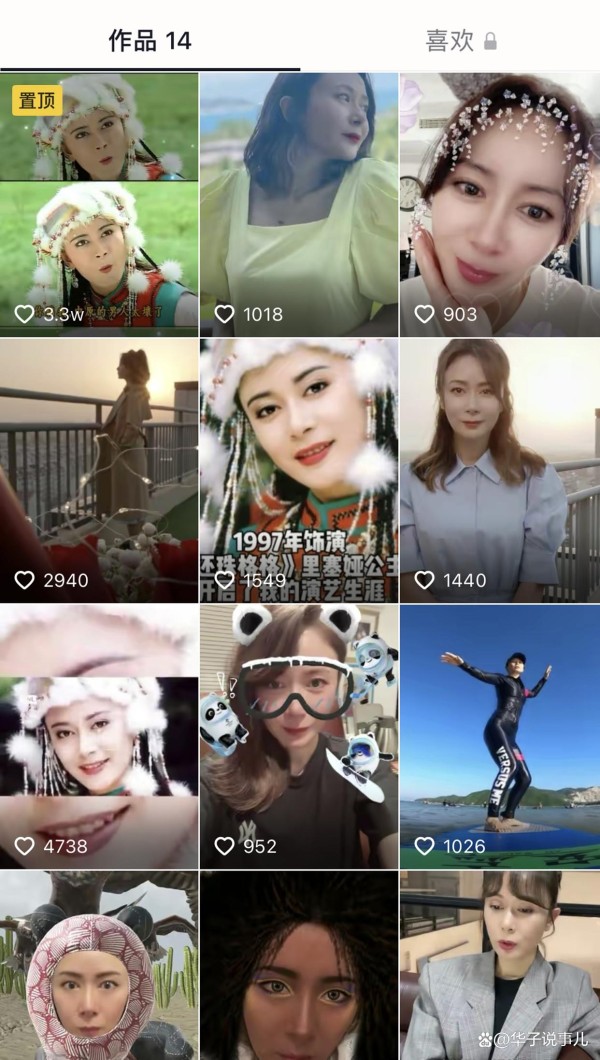600x1060 pixels.
Task: Open the locked 喜欢 tab
Action: coord(460,41)
